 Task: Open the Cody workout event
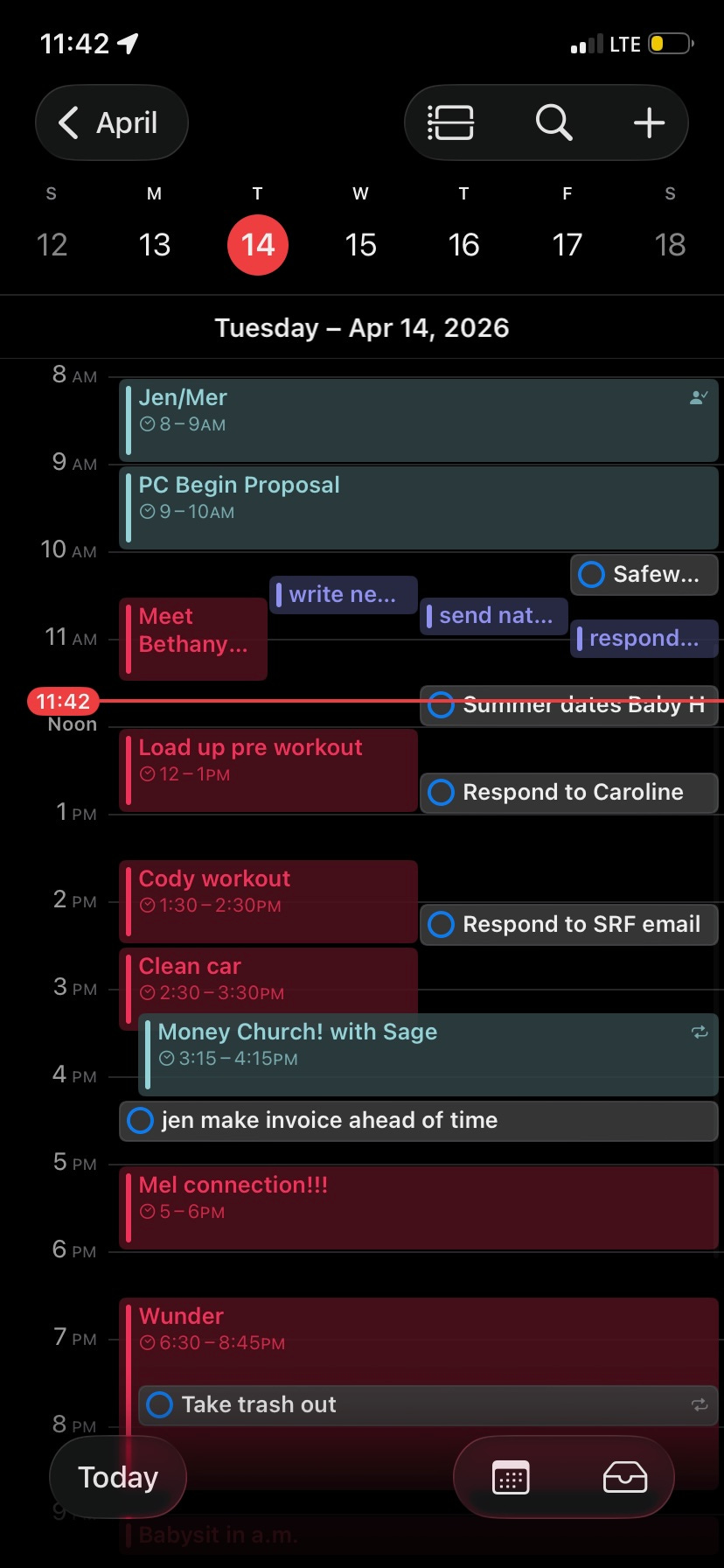268,901
